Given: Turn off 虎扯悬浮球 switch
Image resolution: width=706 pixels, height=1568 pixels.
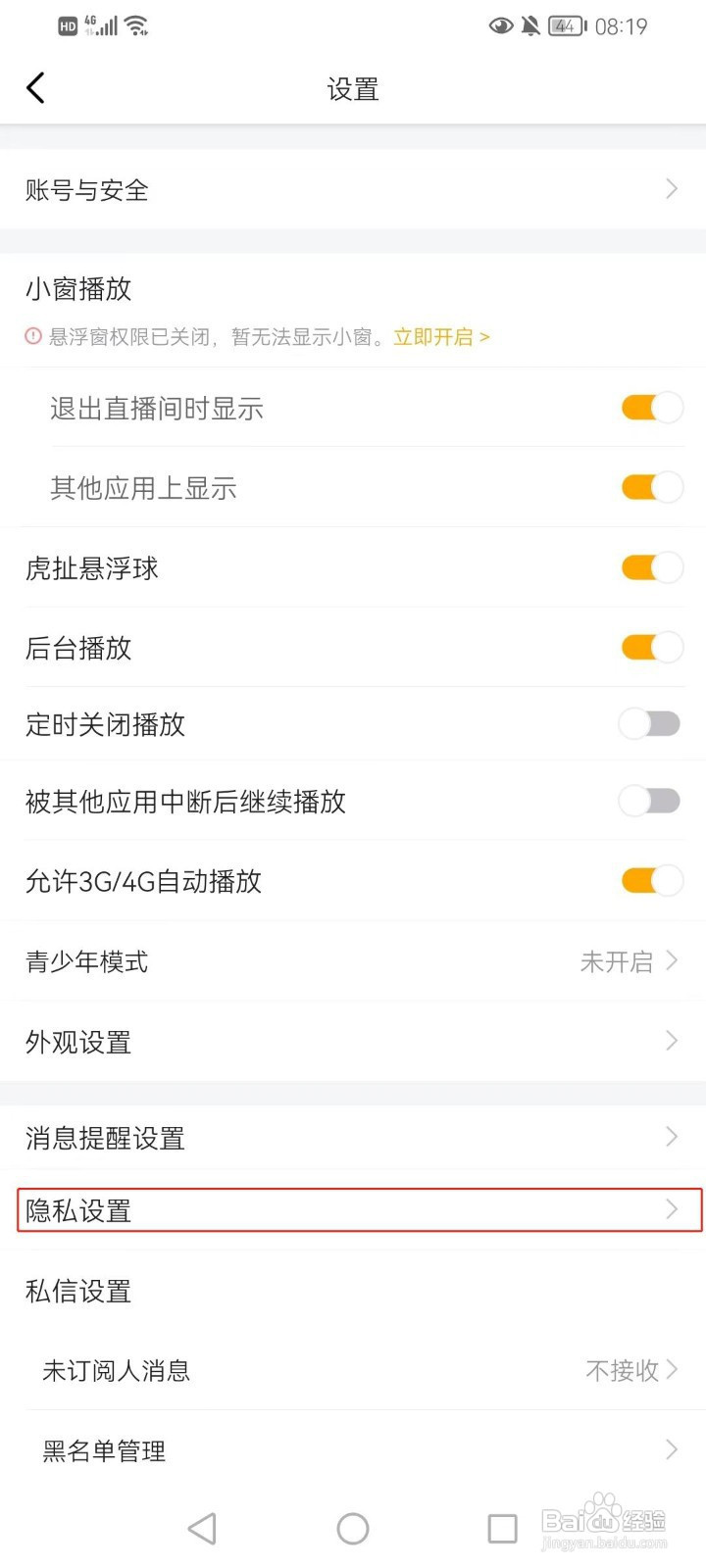Looking at the screenshot, I should coord(651,567).
